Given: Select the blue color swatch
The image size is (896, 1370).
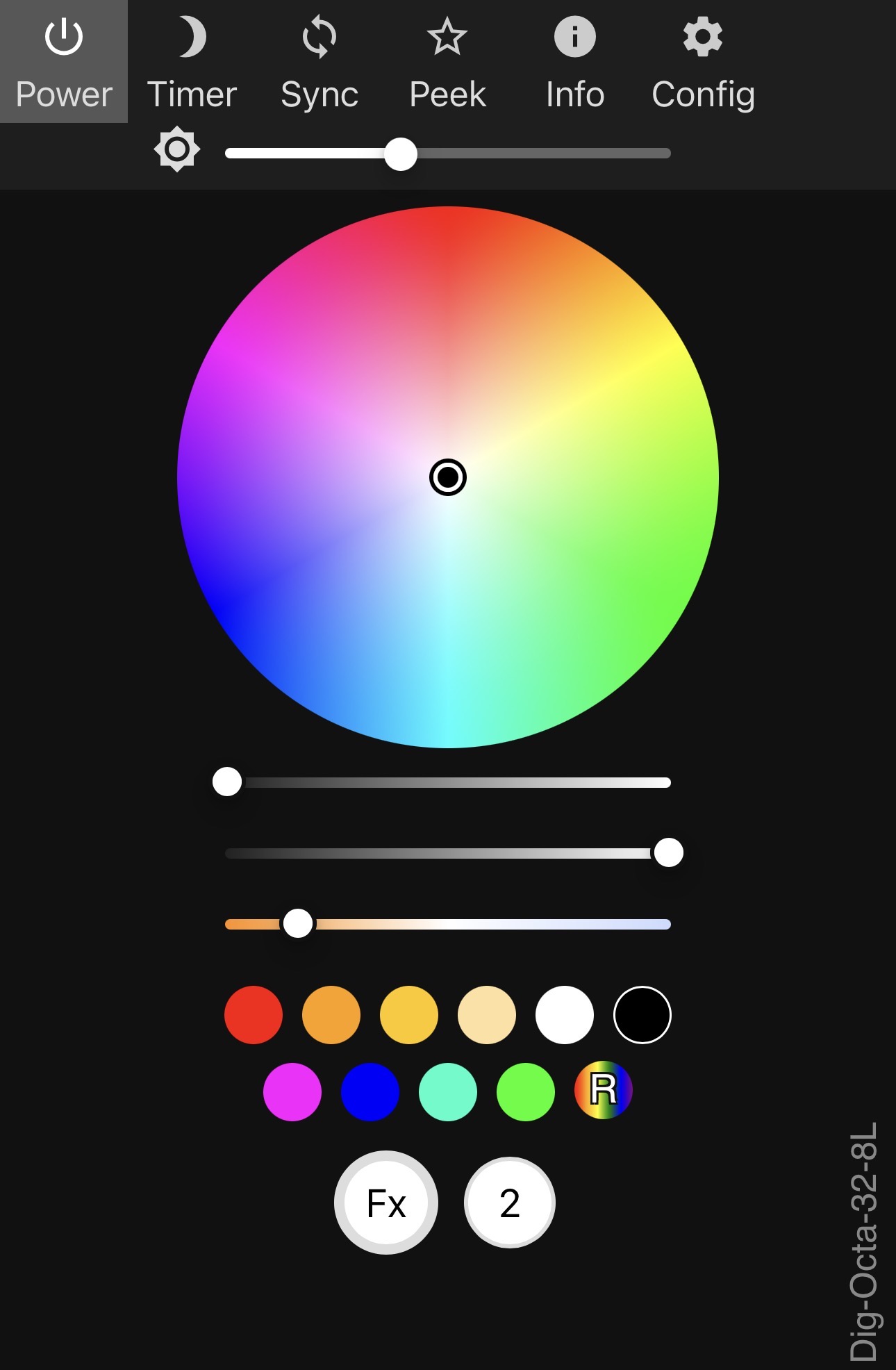Looking at the screenshot, I should point(370,1091).
